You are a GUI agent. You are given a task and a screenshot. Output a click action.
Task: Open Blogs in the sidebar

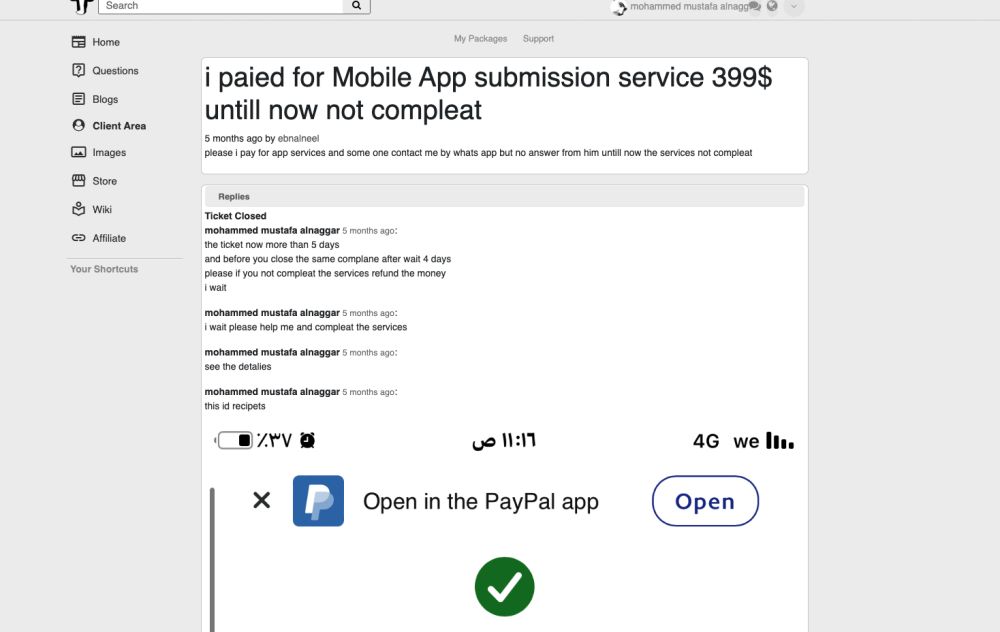[105, 99]
